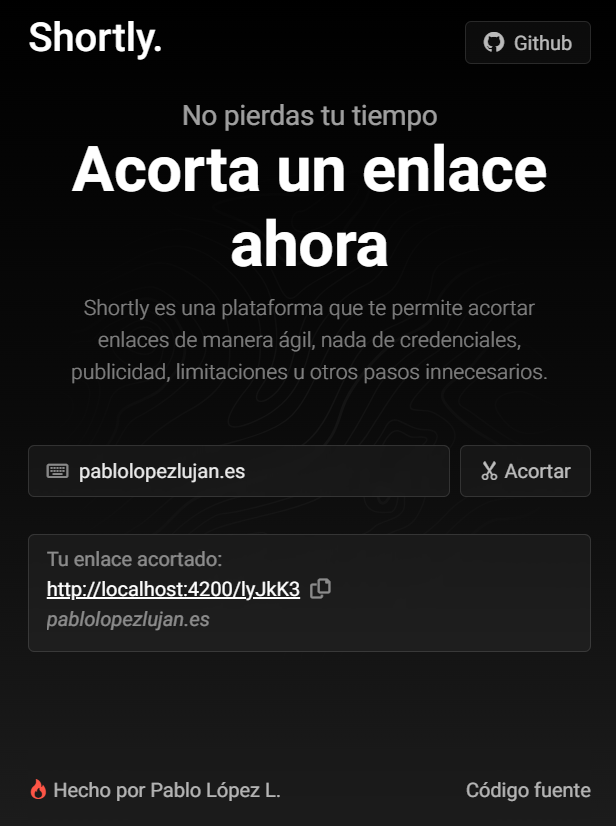Screen dimensions: 616x826
Task: Open the Código fuente link
Action: click(x=528, y=790)
